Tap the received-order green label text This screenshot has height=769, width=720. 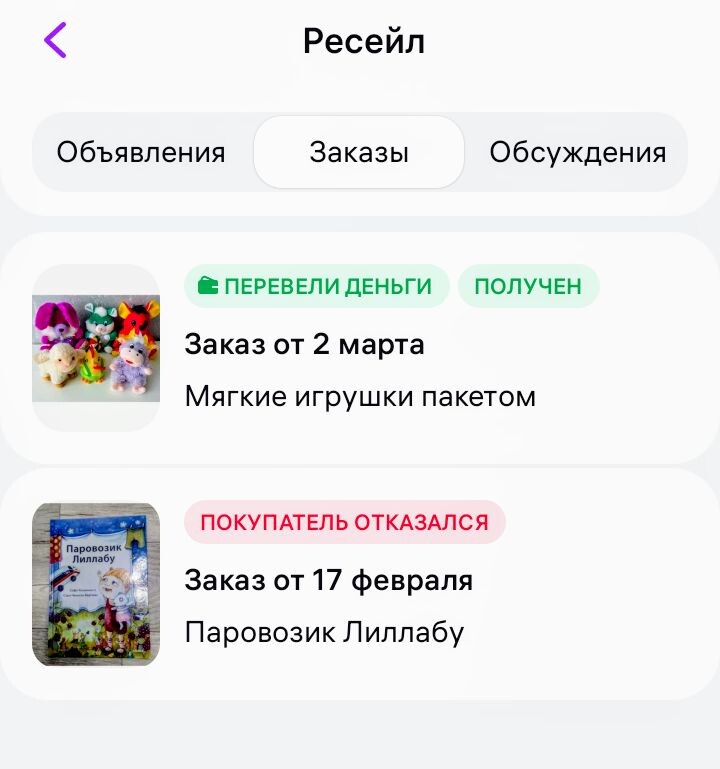pyautogui.click(x=529, y=286)
